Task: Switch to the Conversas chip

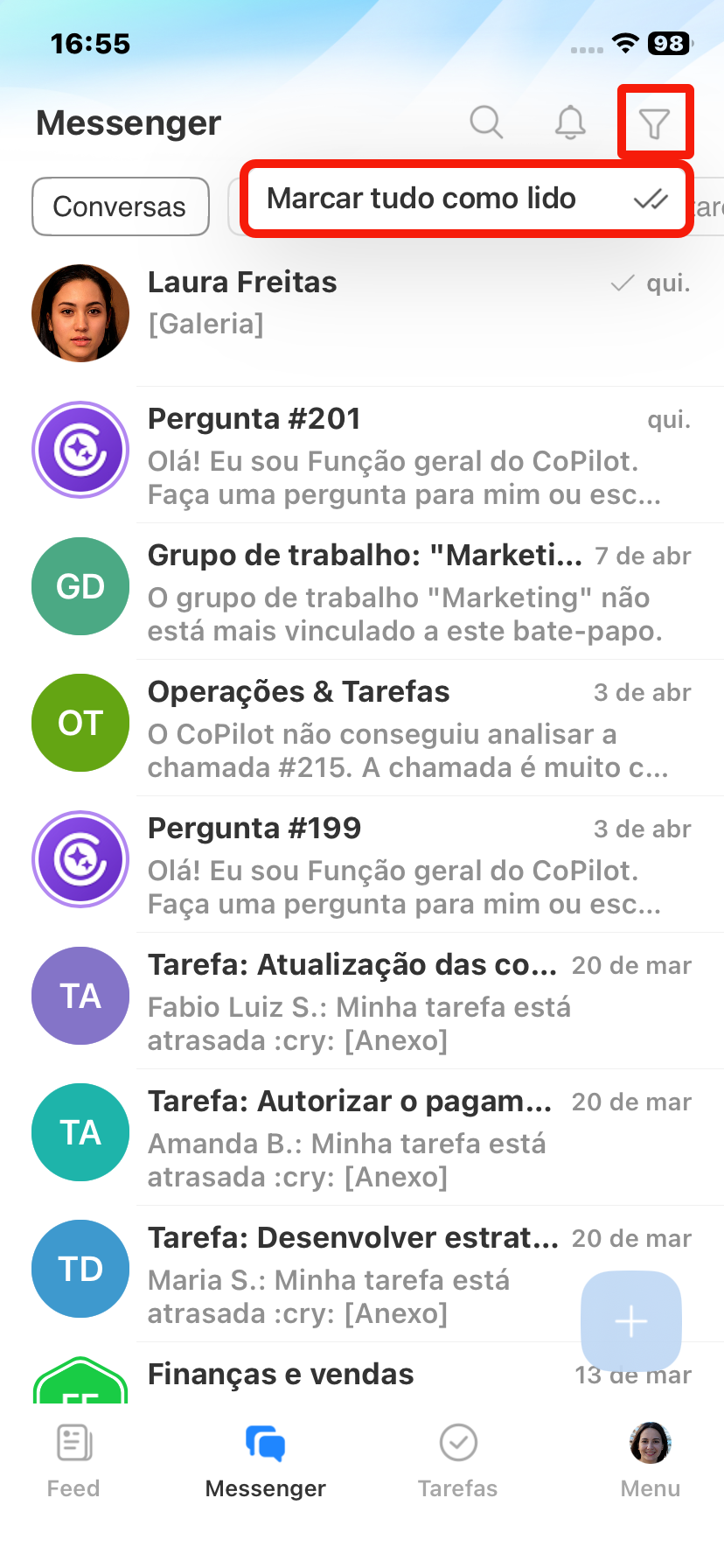Action: click(x=120, y=206)
